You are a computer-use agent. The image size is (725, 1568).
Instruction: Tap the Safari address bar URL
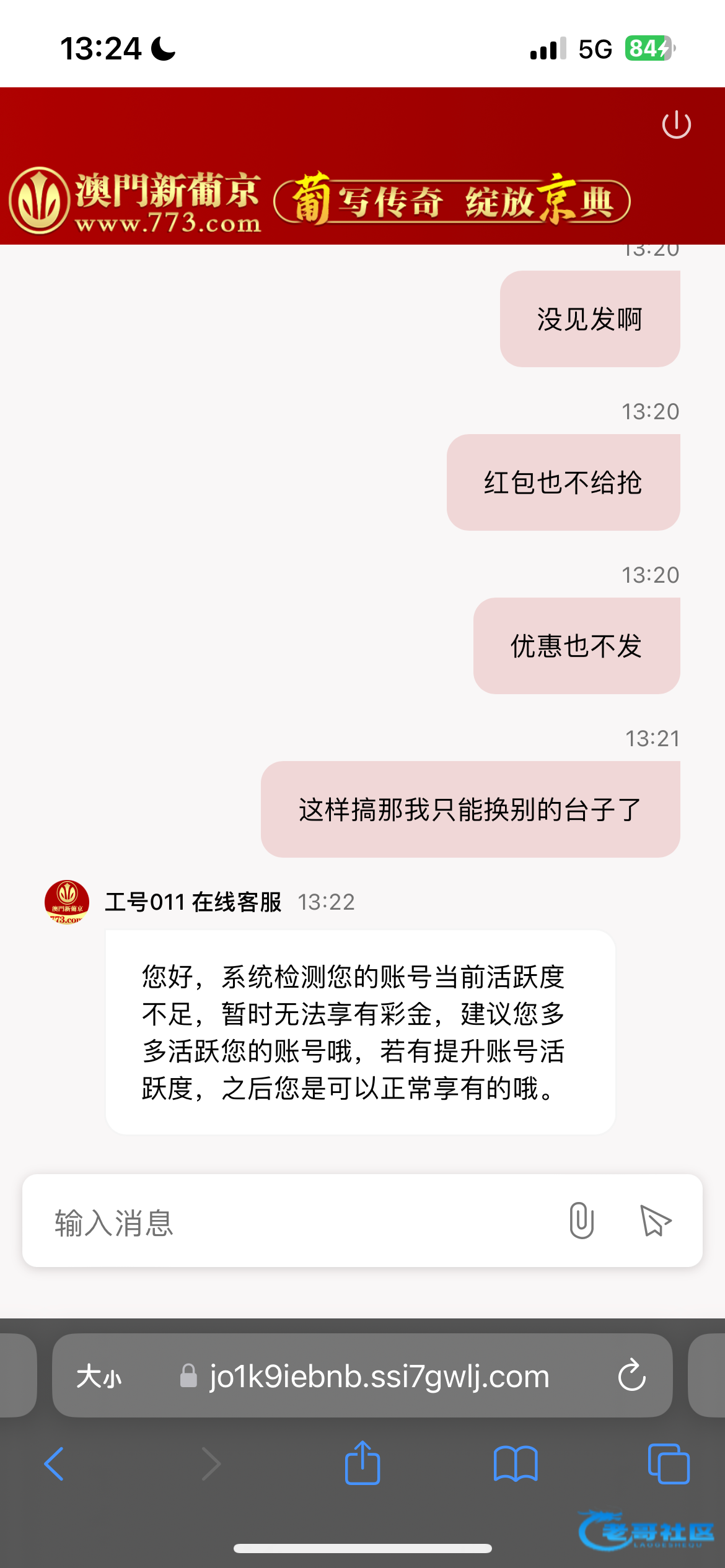click(x=379, y=1376)
